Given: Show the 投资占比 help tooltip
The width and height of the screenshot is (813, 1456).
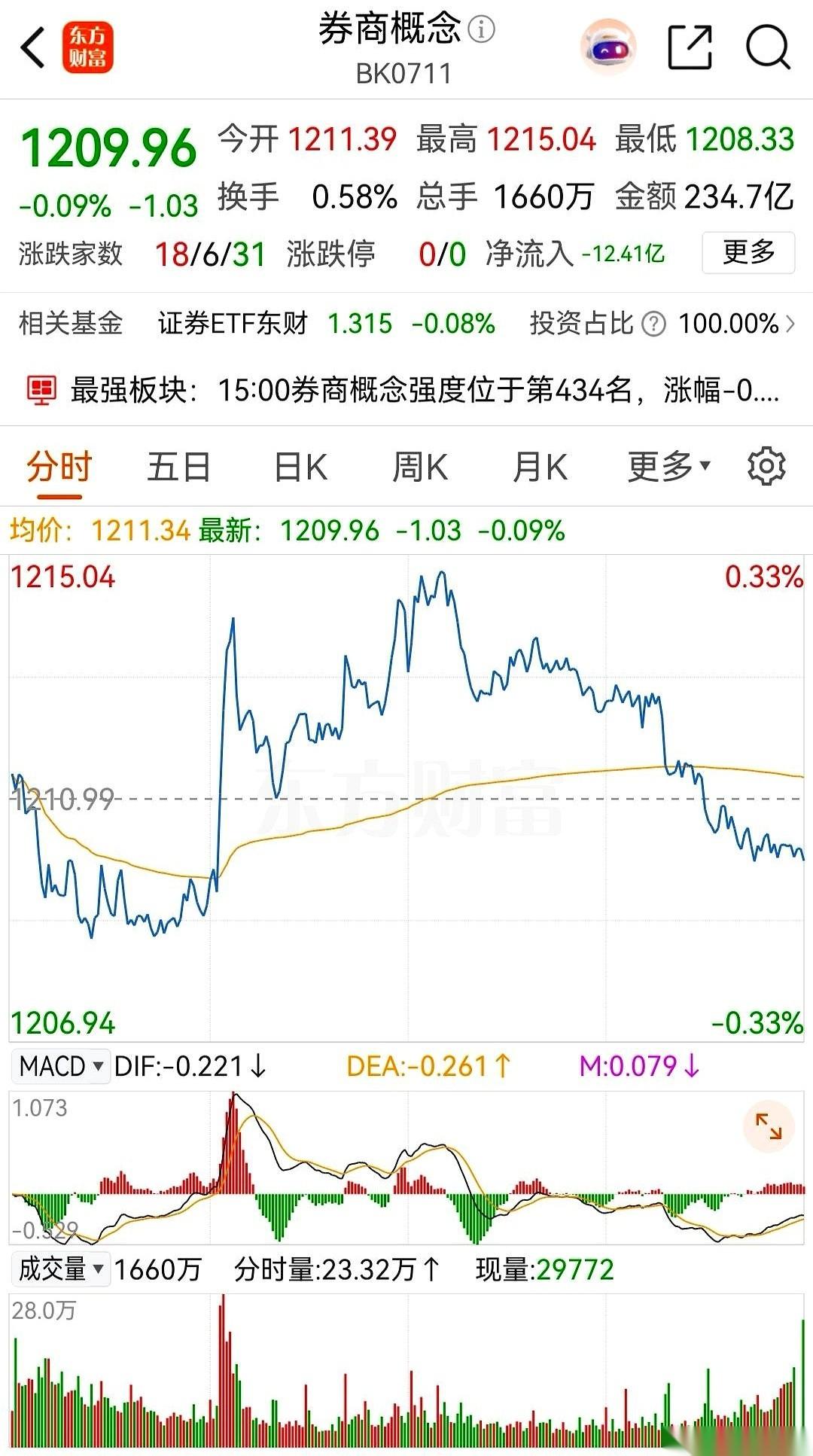Looking at the screenshot, I should coord(654,324).
